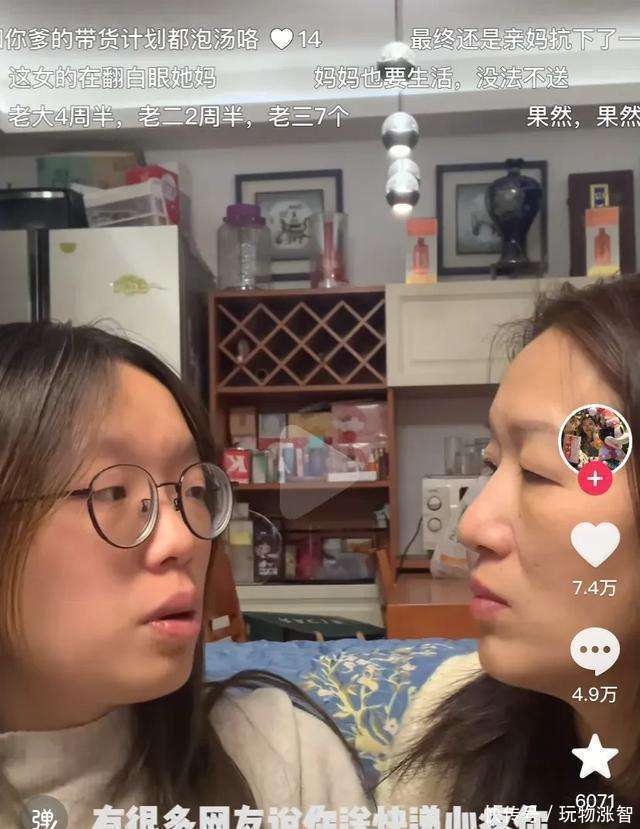This screenshot has height=829, width=640.
Task: Add this video to favorites
Action: pyautogui.click(x=595, y=757)
